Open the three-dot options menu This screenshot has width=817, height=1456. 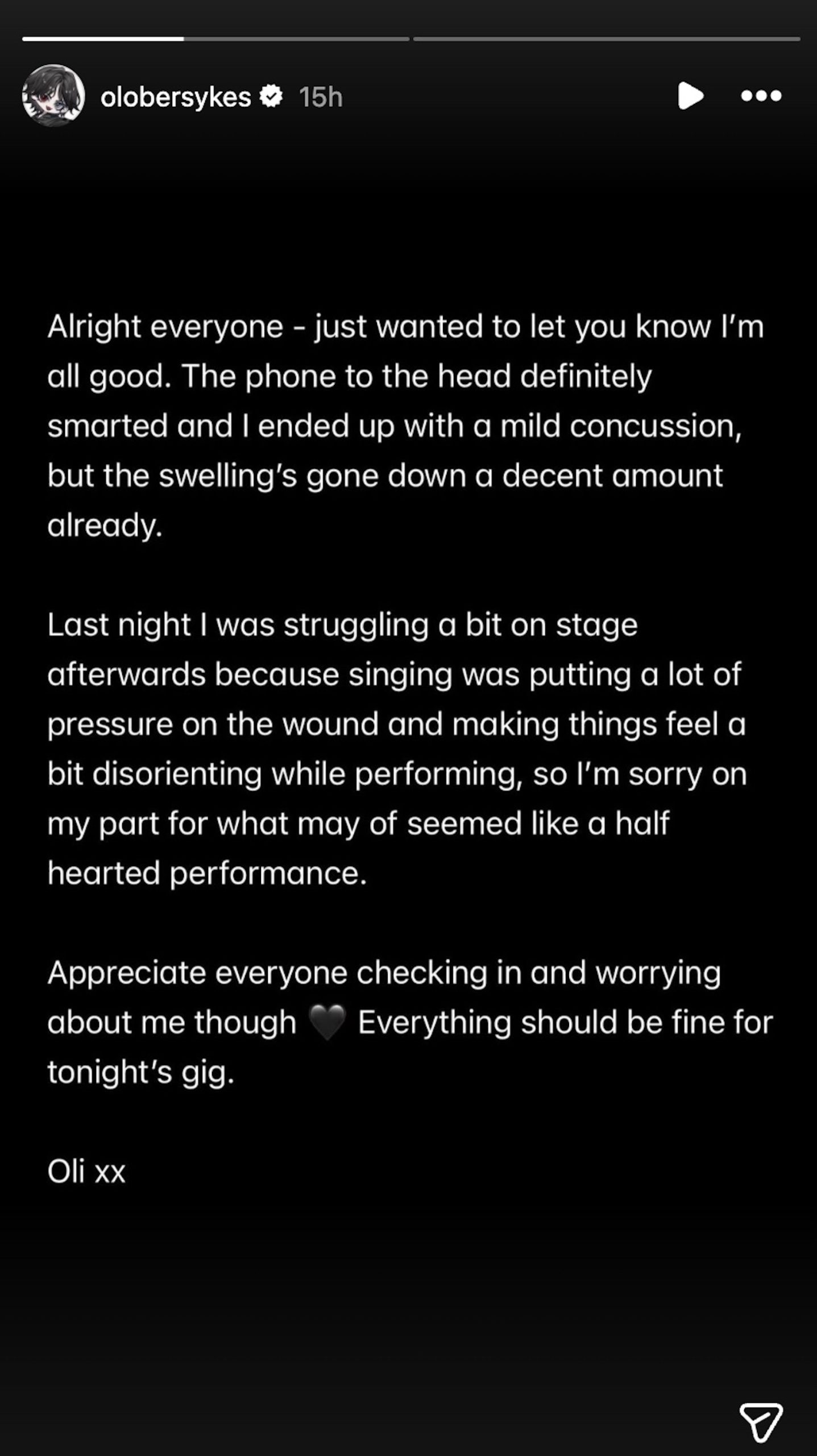[x=761, y=96]
